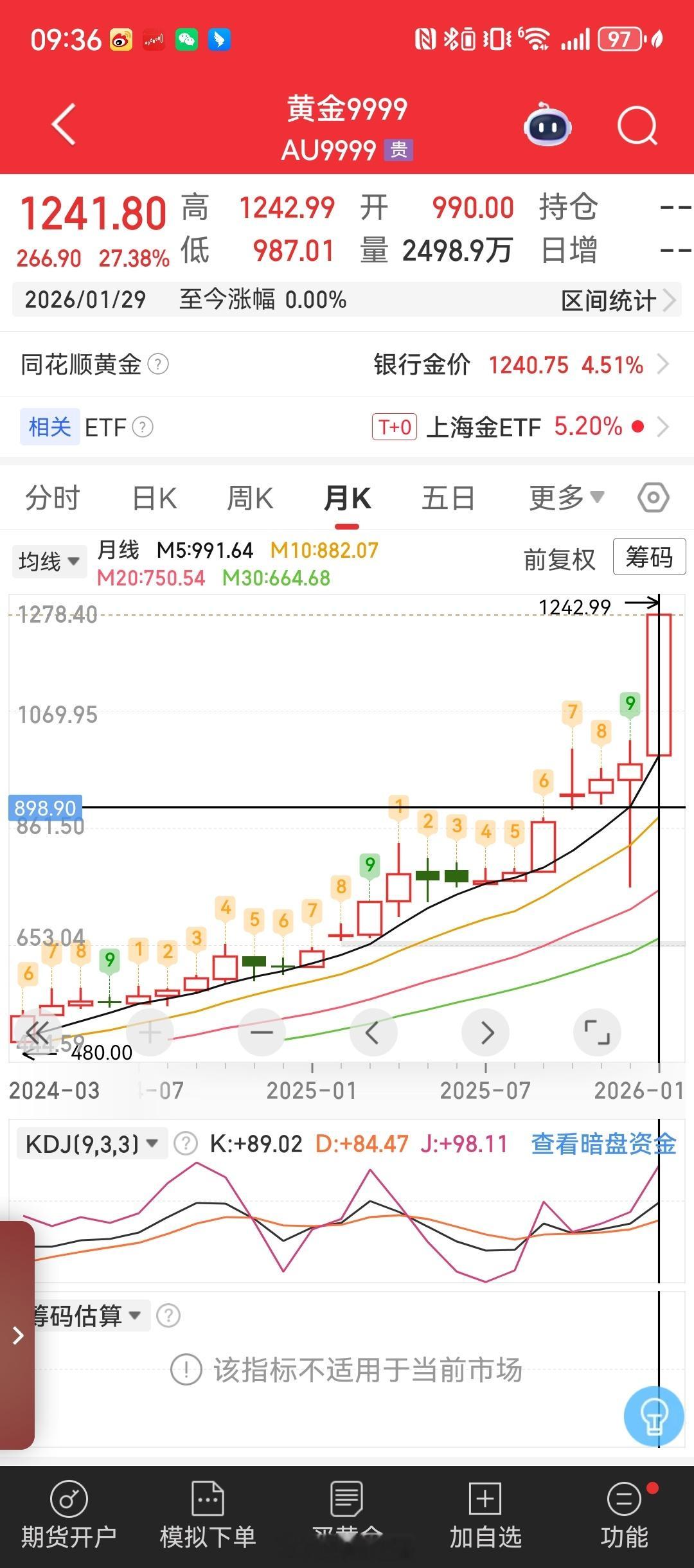
Task: Expand chart to fullscreen with corner icon
Action: [x=597, y=1033]
